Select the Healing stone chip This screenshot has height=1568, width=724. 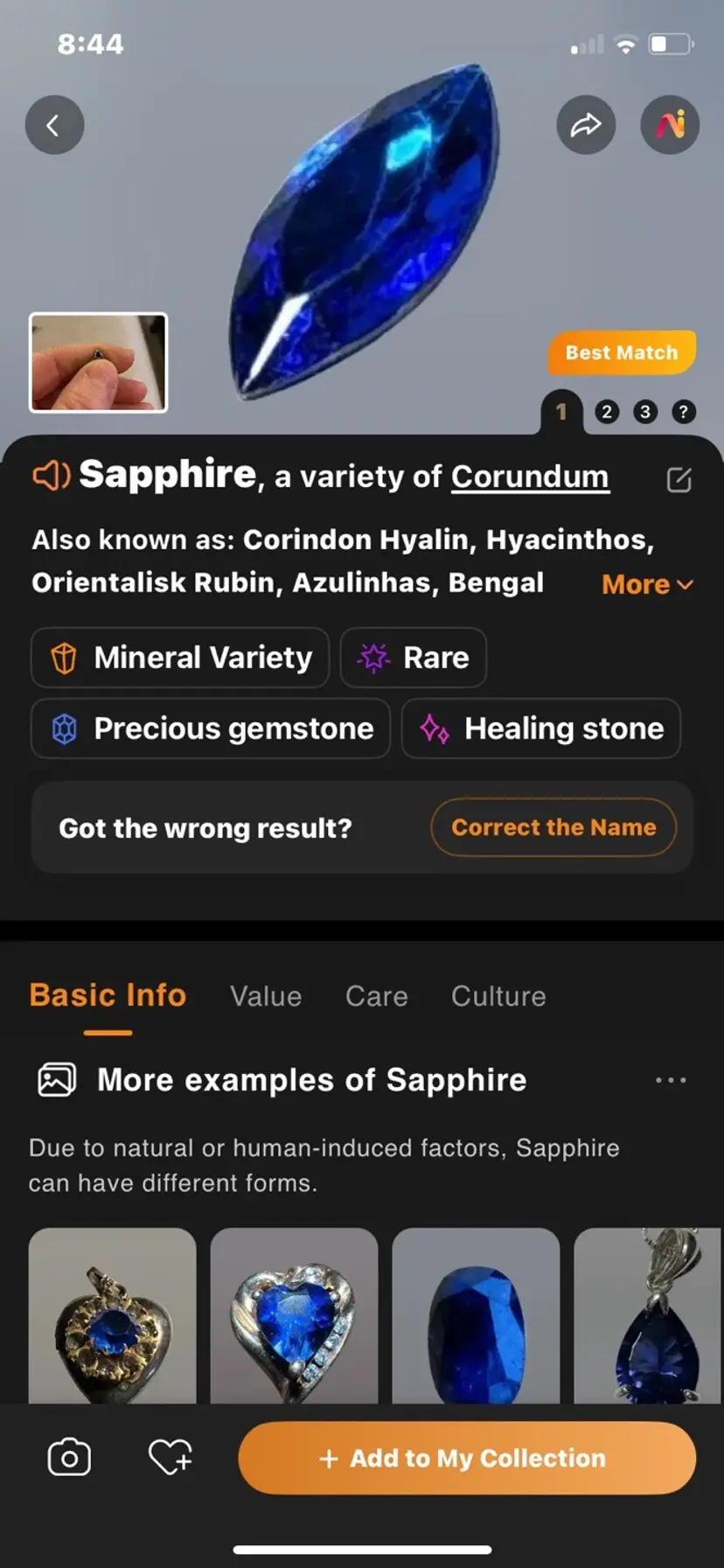pos(541,728)
